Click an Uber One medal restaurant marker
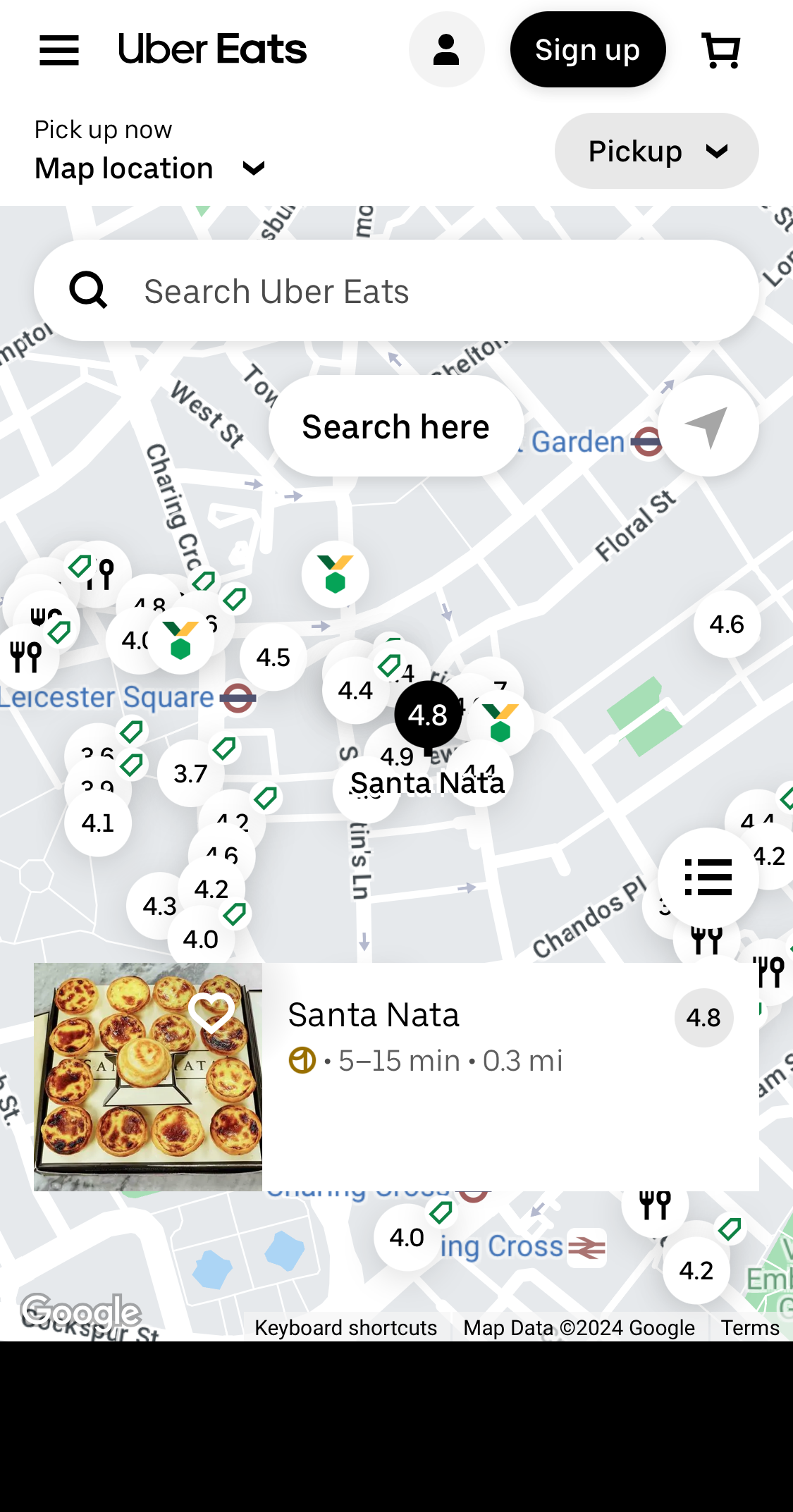 tap(335, 573)
